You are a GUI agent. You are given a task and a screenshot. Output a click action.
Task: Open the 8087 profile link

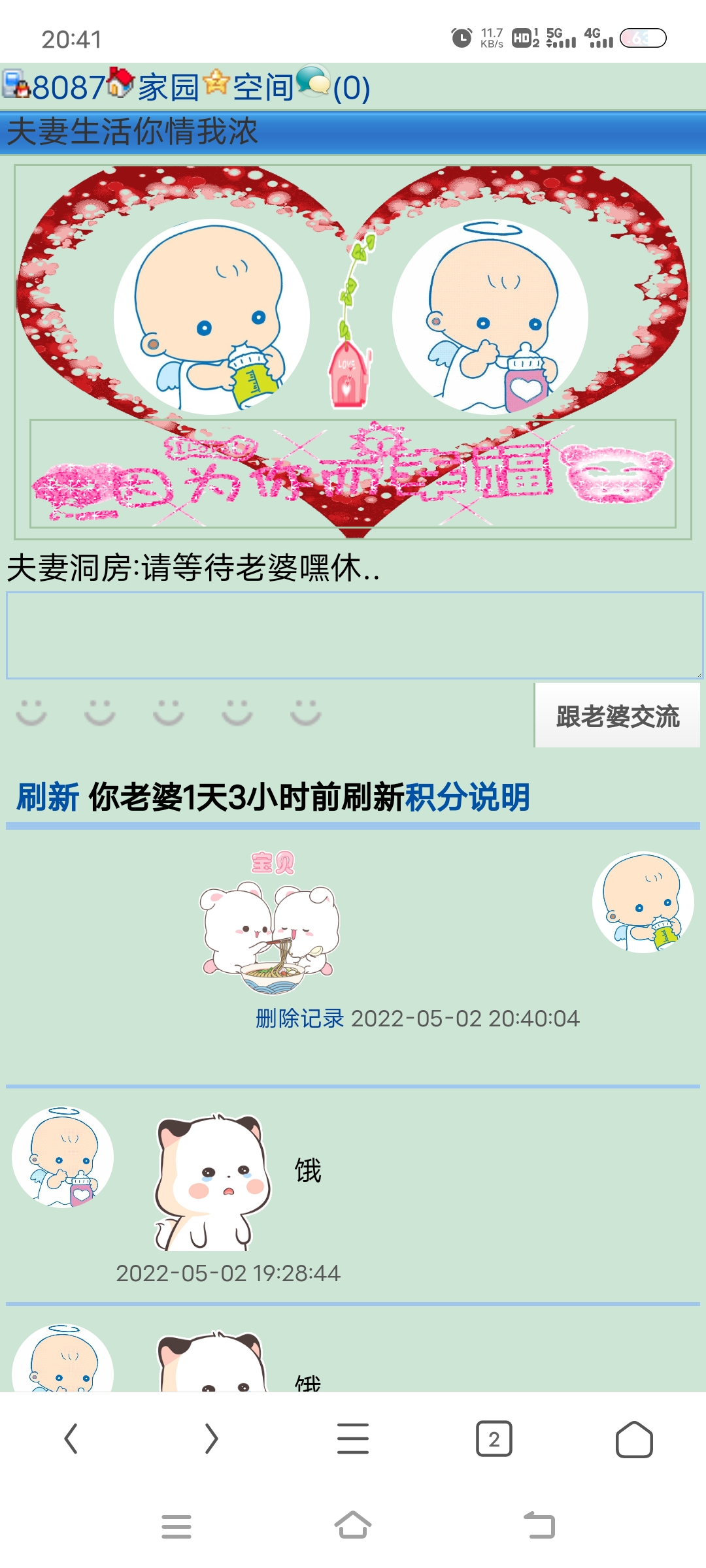pyautogui.click(x=67, y=88)
